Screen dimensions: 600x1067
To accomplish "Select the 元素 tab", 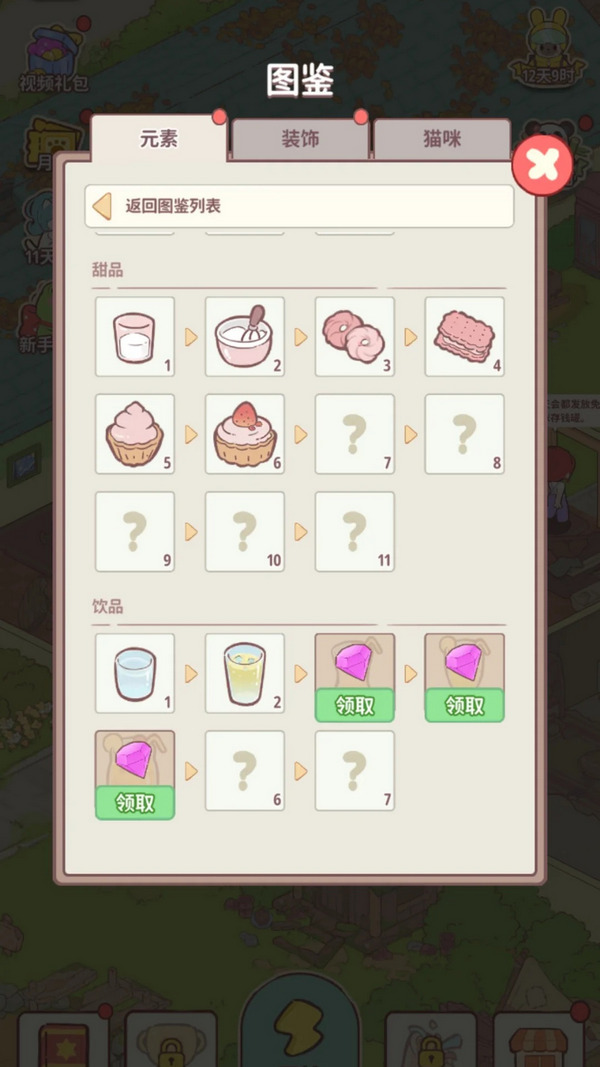I will [159, 139].
